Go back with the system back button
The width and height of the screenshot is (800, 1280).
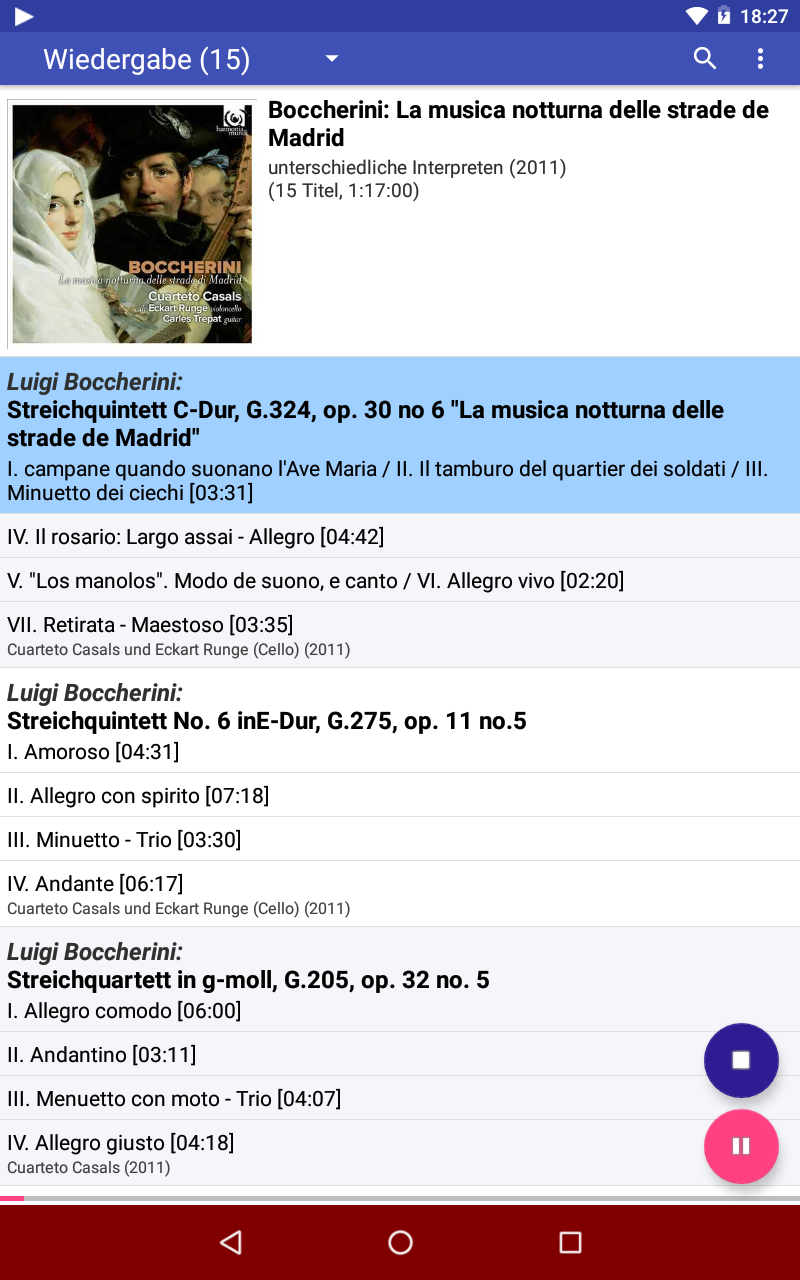[231, 1242]
